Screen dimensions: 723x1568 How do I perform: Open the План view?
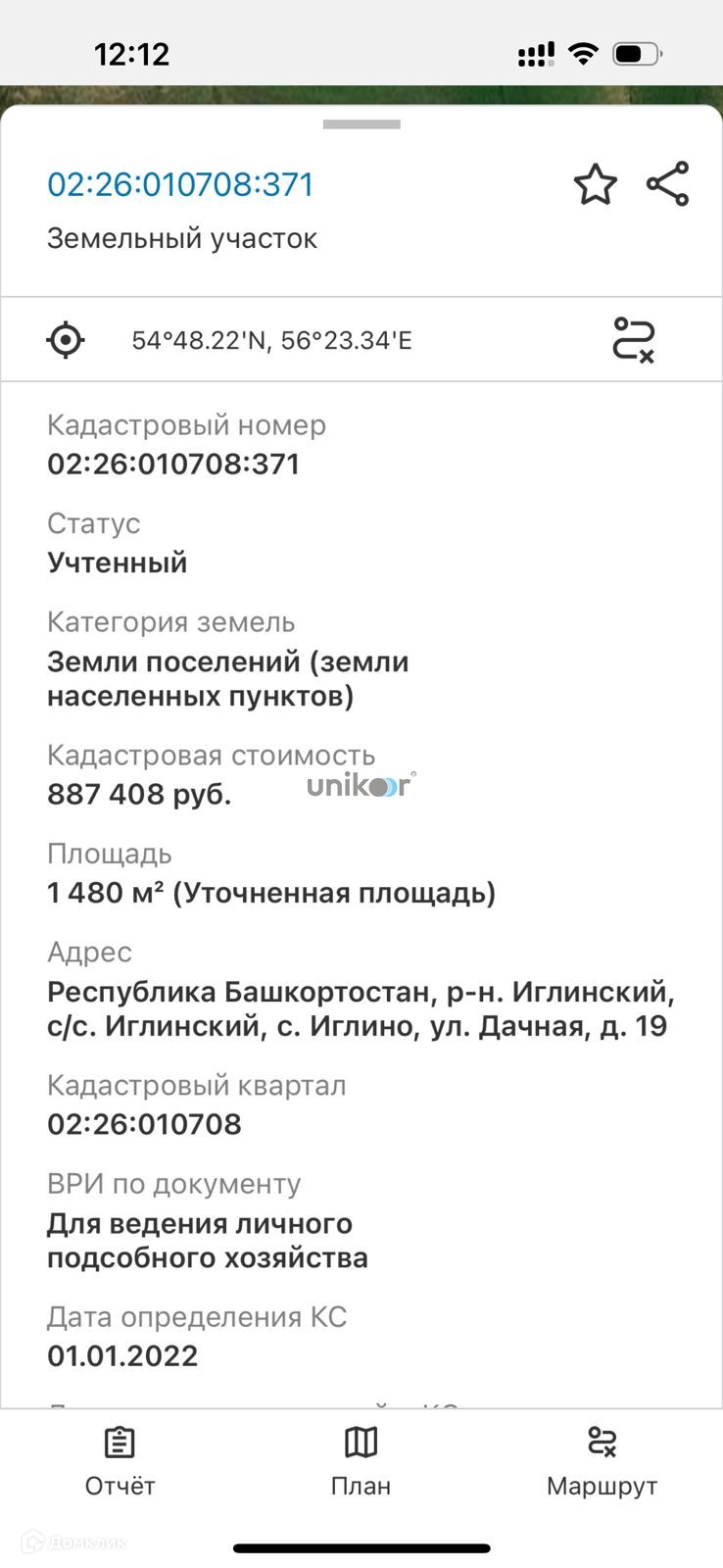click(x=361, y=1460)
